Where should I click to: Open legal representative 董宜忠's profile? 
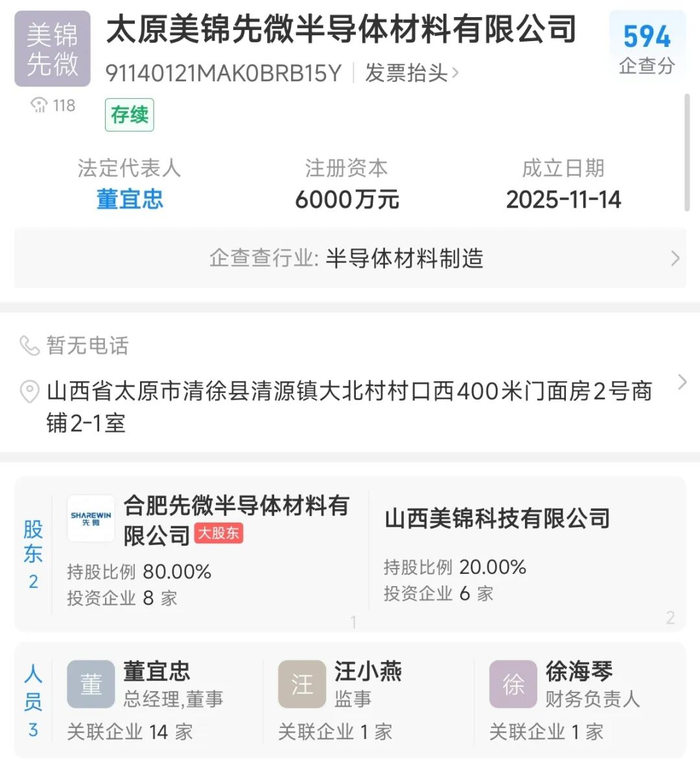(129, 199)
